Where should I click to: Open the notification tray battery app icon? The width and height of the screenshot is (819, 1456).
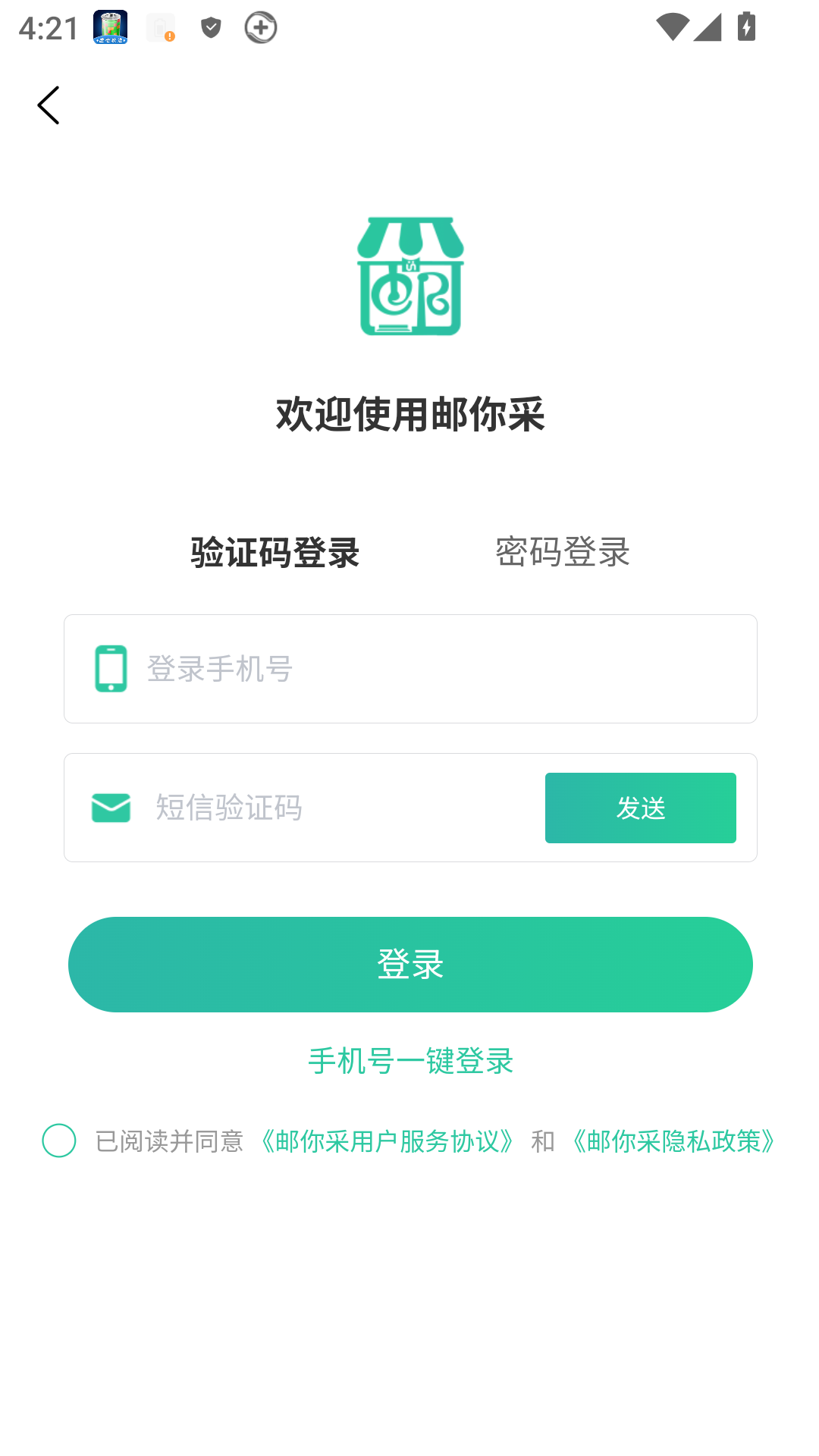pos(108,26)
